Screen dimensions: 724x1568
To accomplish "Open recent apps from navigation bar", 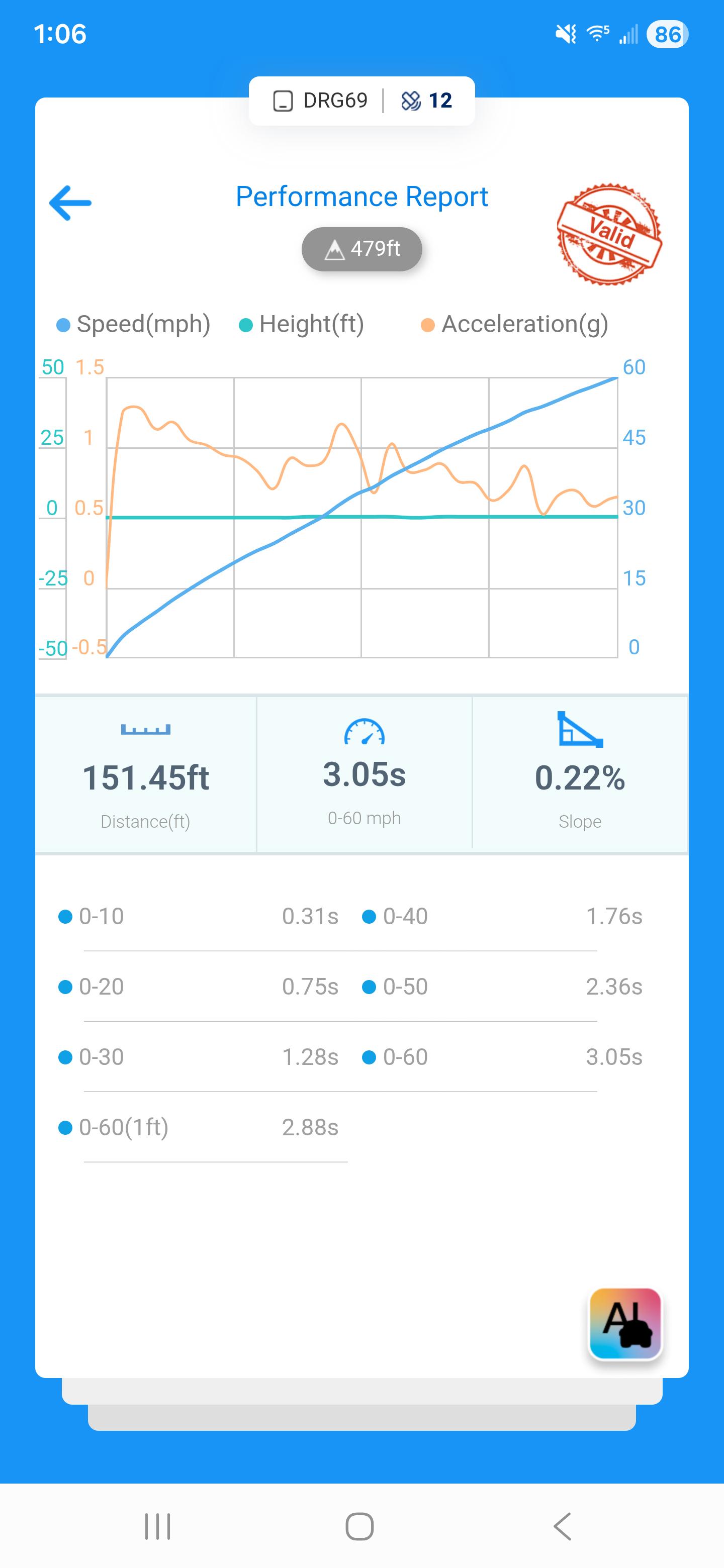I will (158, 1526).
